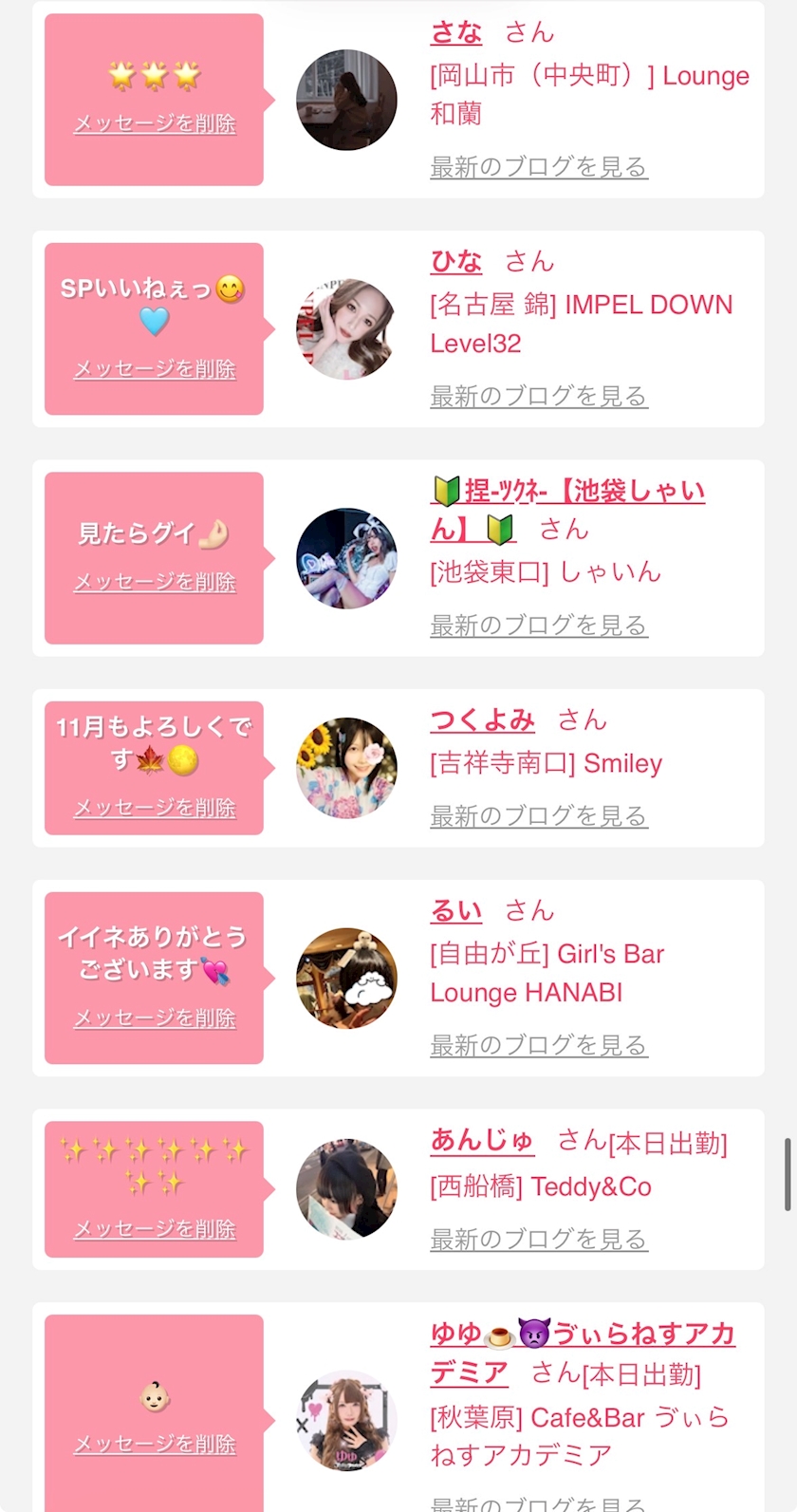Open さな's profile name link
797x1512 pixels.
click(x=456, y=32)
